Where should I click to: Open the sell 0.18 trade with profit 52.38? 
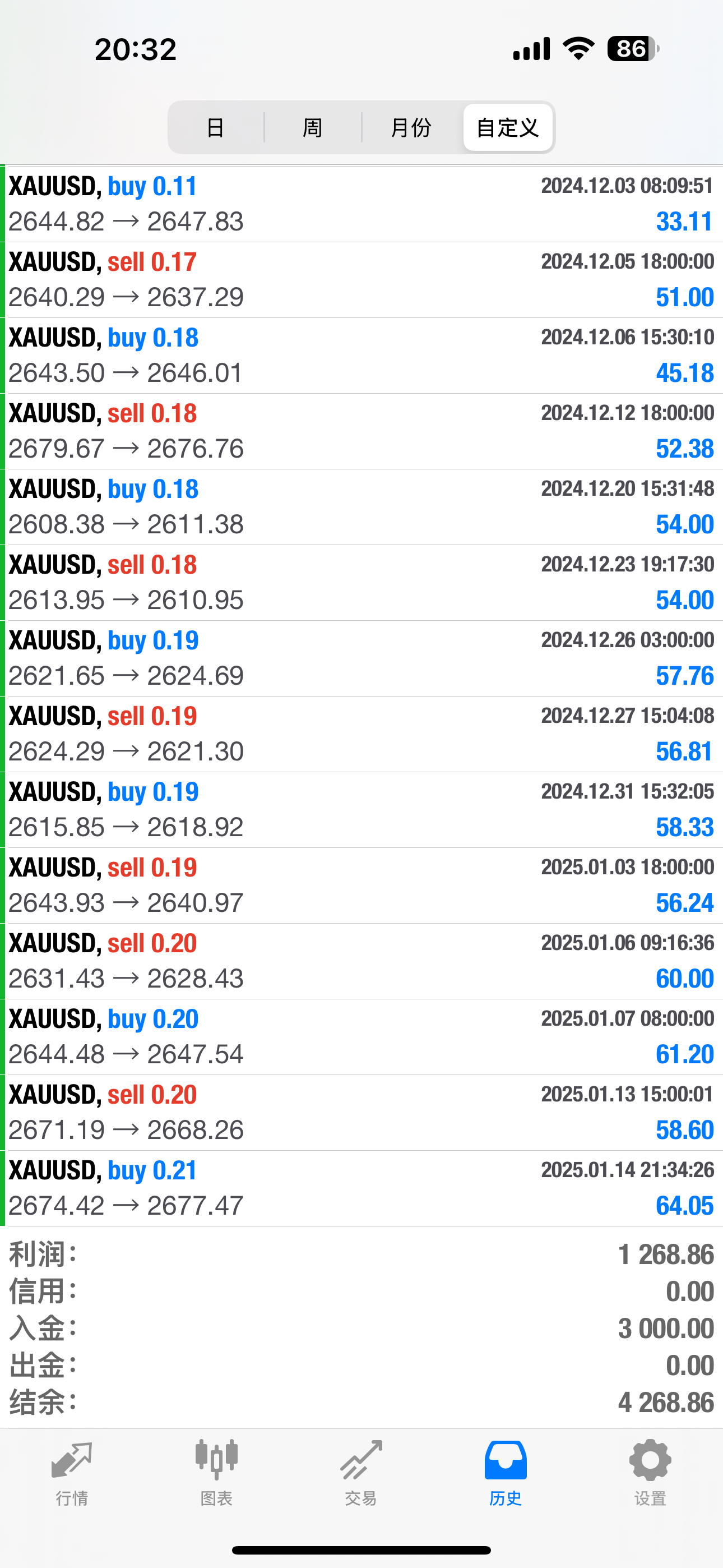point(361,431)
